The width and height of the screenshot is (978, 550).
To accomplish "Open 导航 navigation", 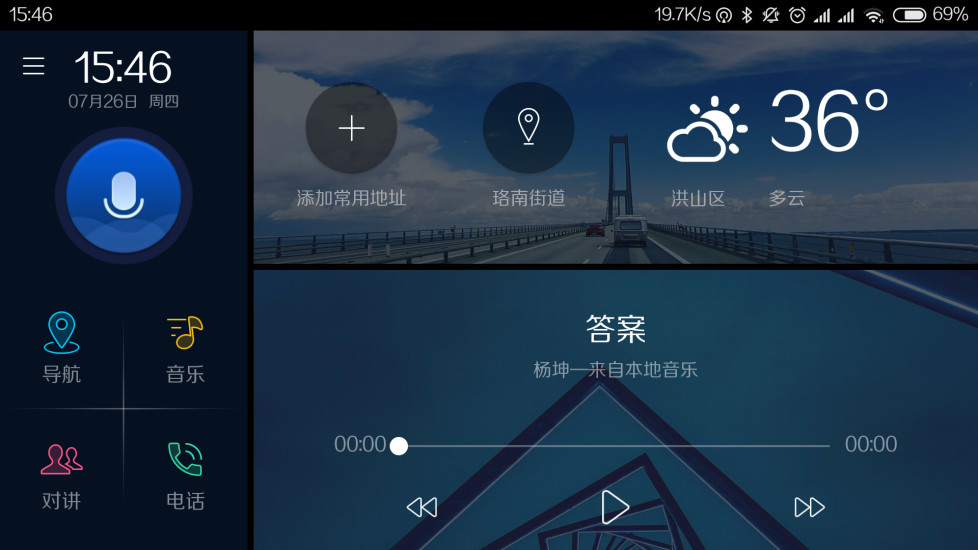I will click(62, 347).
